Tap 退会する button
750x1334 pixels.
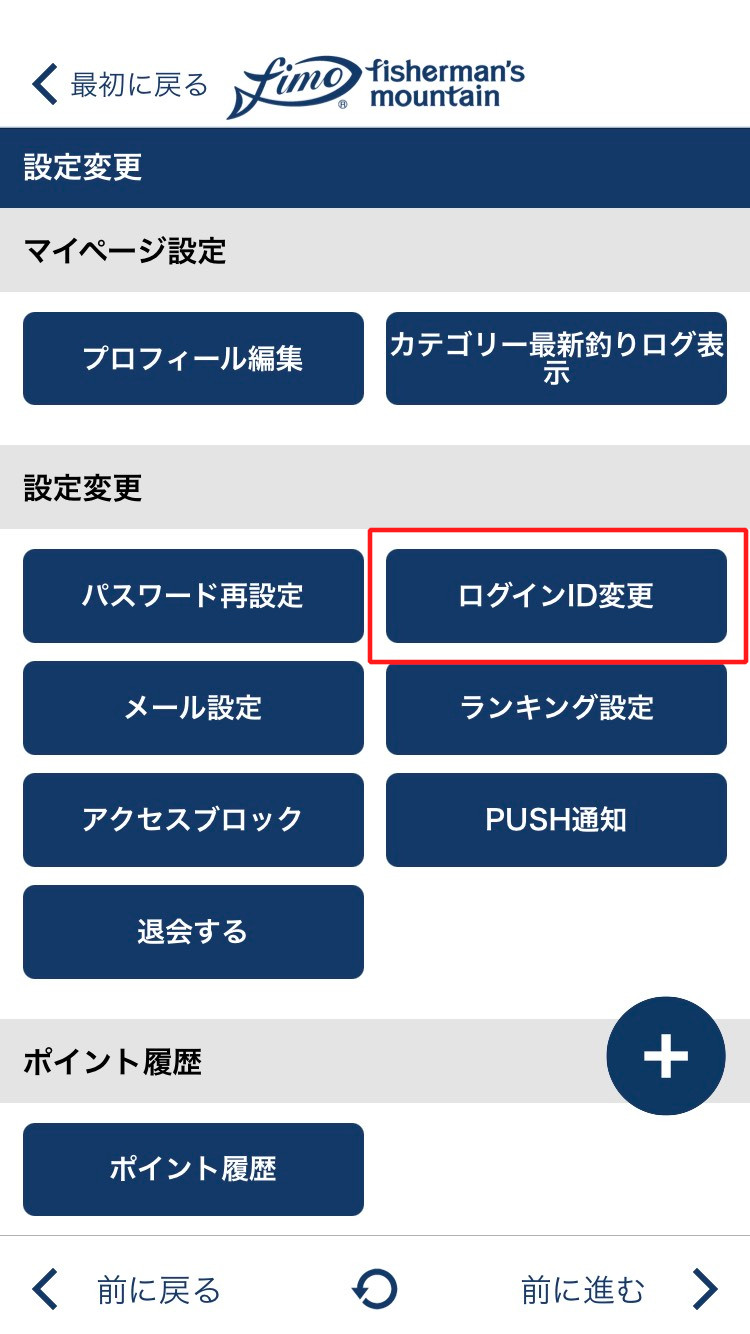pyautogui.click(x=193, y=932)
